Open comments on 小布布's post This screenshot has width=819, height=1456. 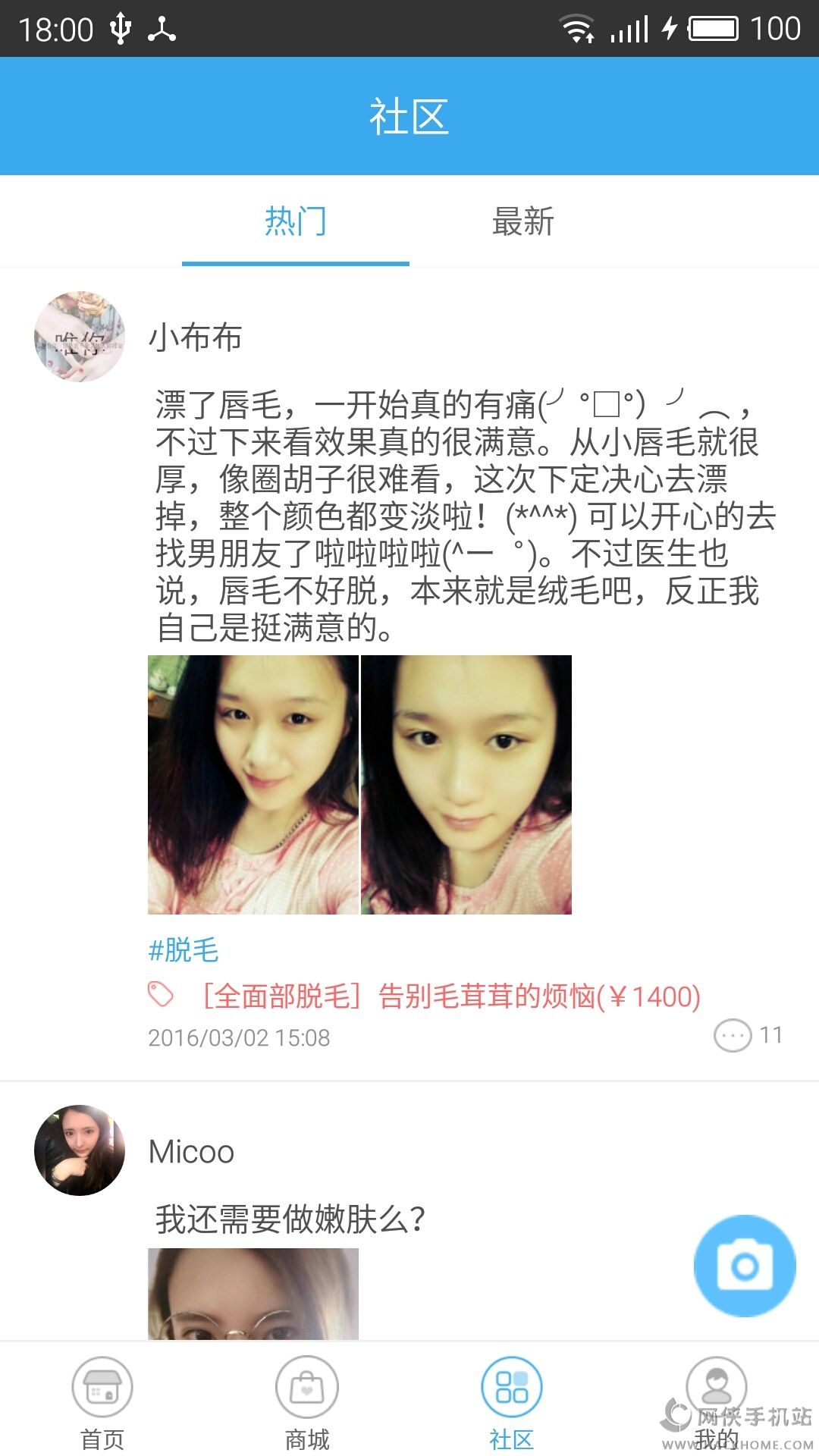(x=747, y=1035)
